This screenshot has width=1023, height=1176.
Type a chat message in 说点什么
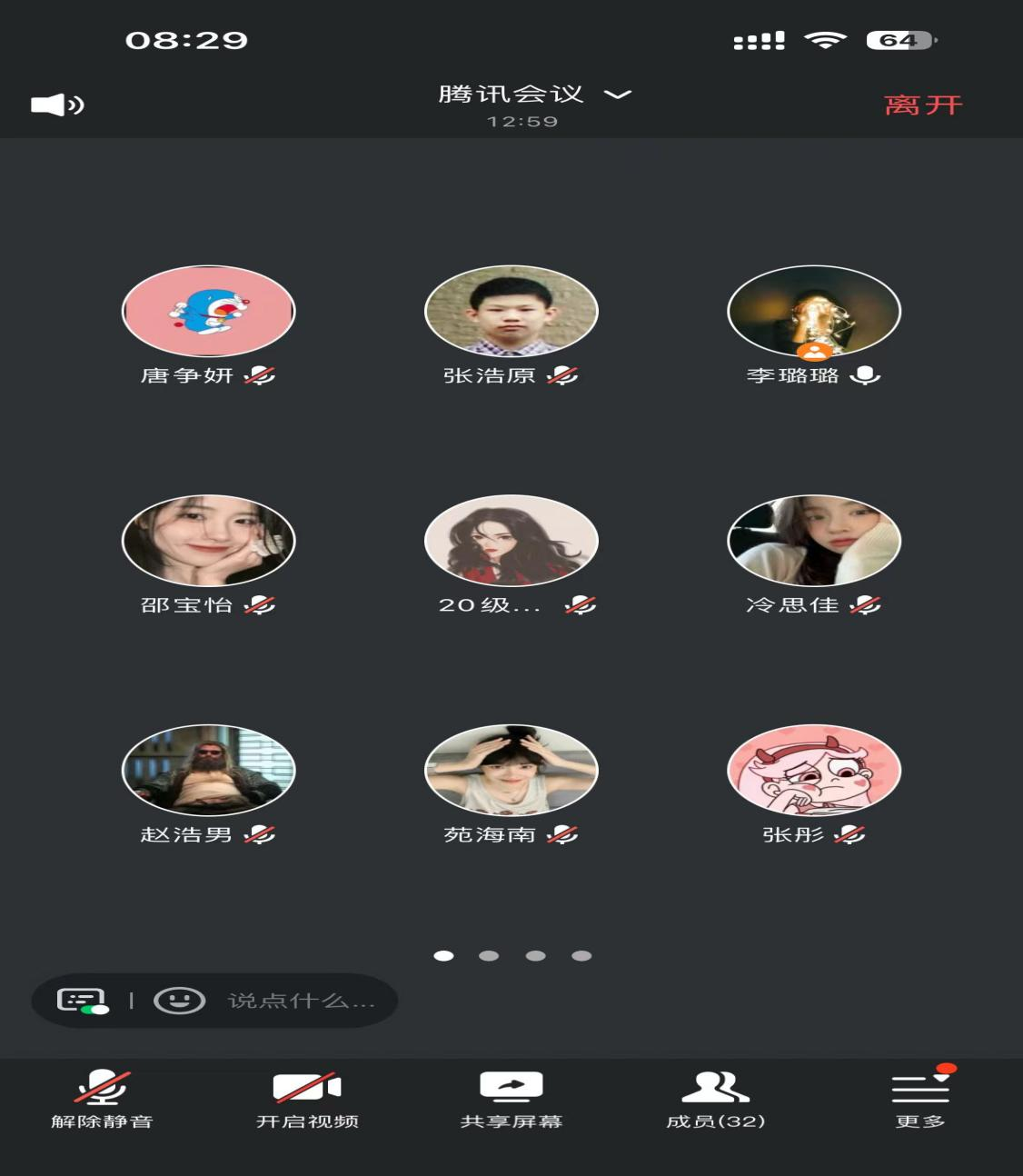pos(301,1001)
